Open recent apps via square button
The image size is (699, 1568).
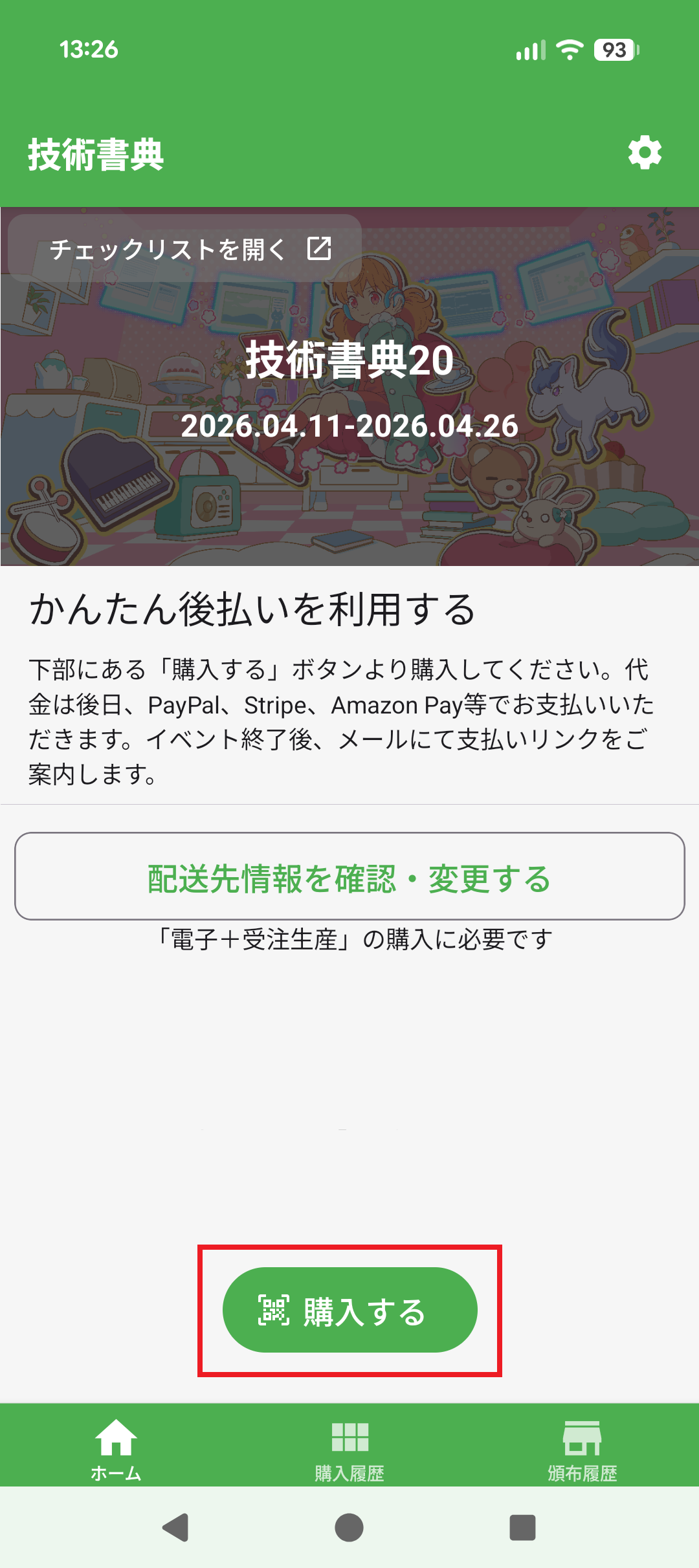[x=522, y=1528]
